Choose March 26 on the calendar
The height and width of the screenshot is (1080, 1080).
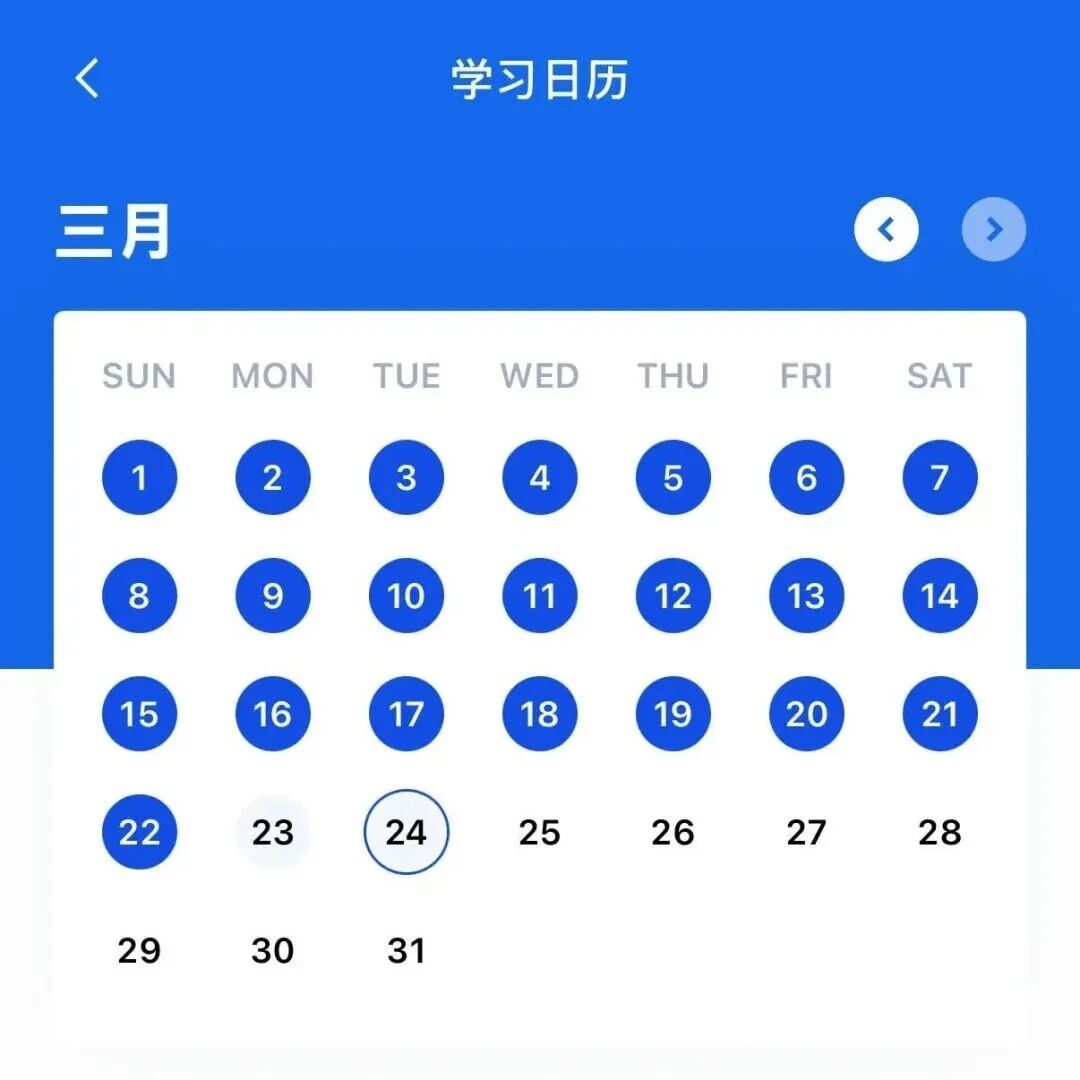pos(673,832)
